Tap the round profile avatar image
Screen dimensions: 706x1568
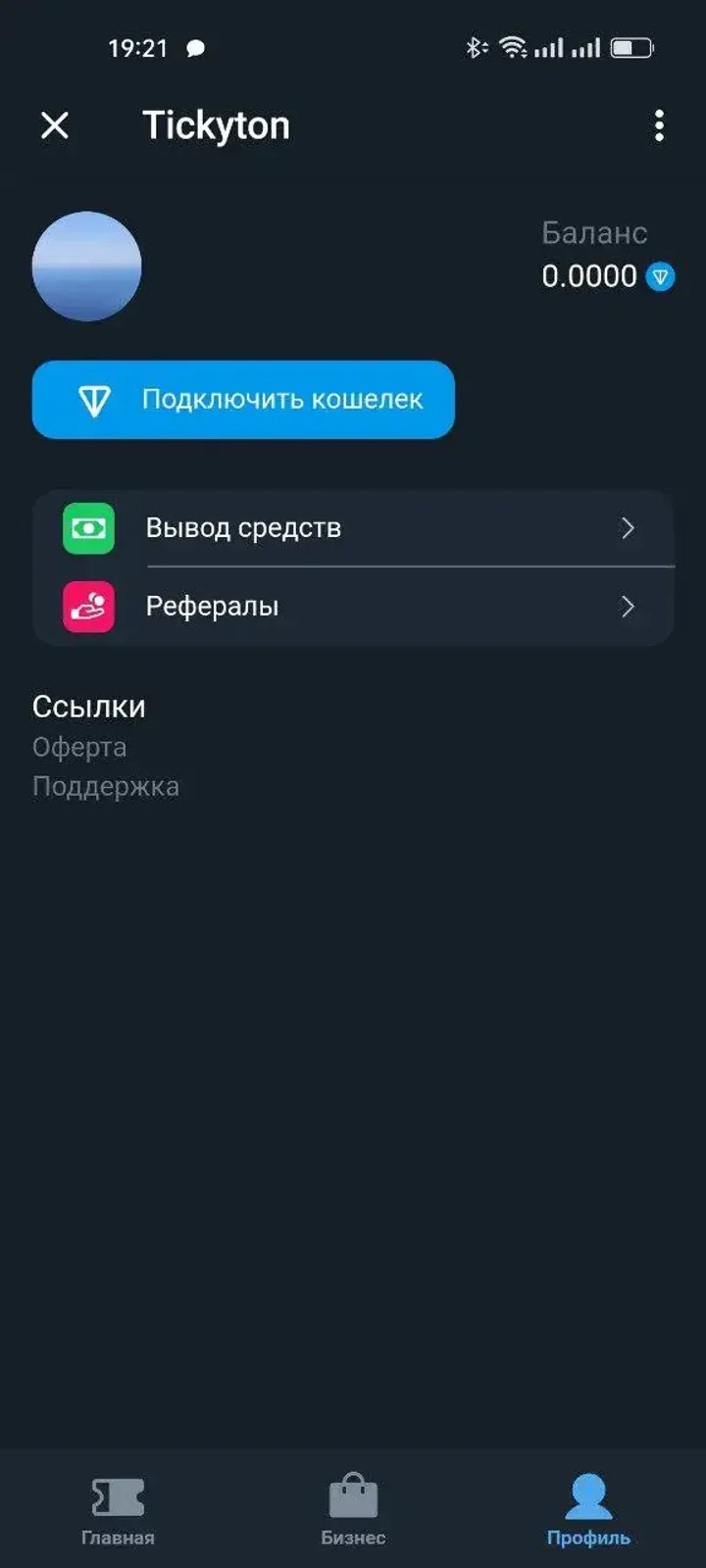click(87, 266)
